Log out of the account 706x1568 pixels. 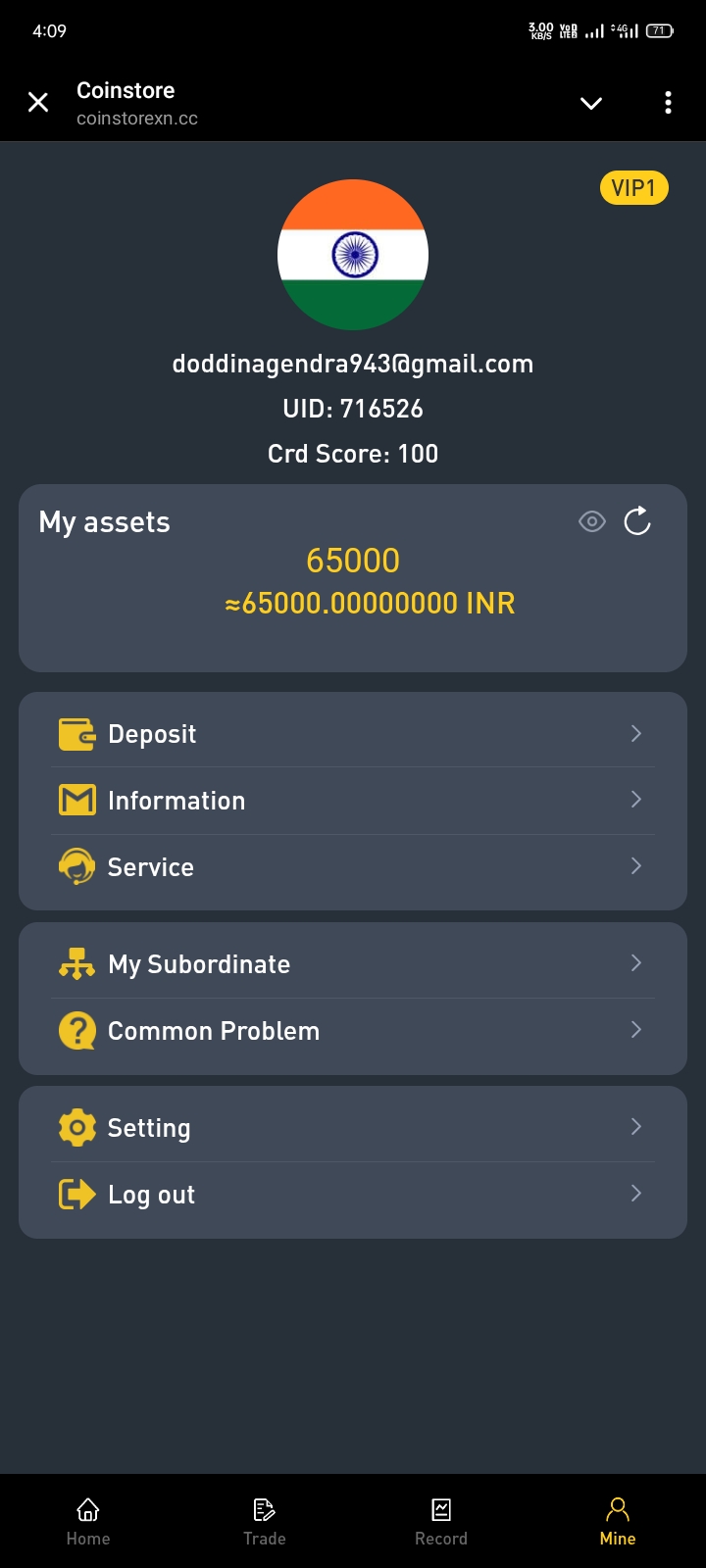point(353,1195)
